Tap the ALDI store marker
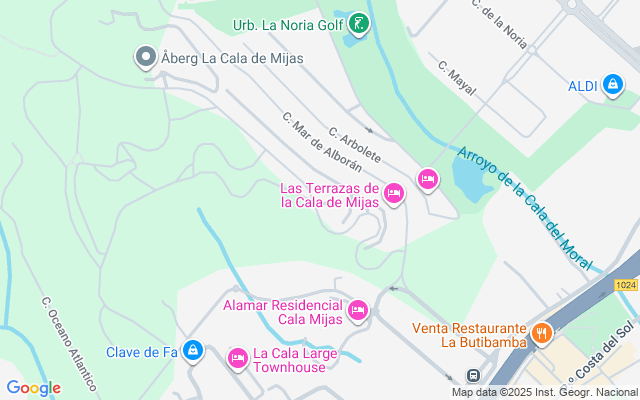 tap(611, 86)
